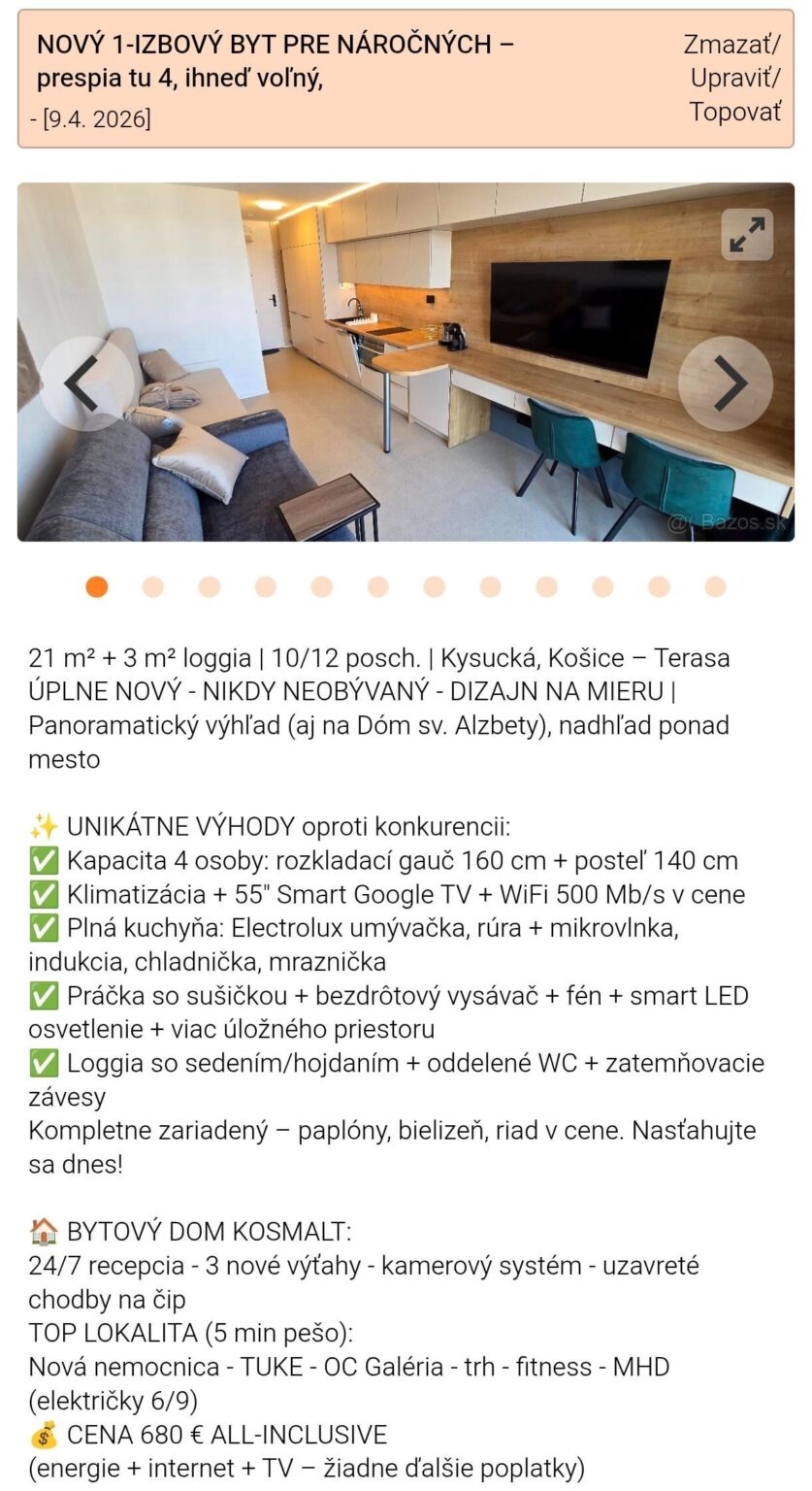Click the checkmark icon beside Loggia so sedením
Viewport: 812px width, 1491px height.
tap(44, 1062)
